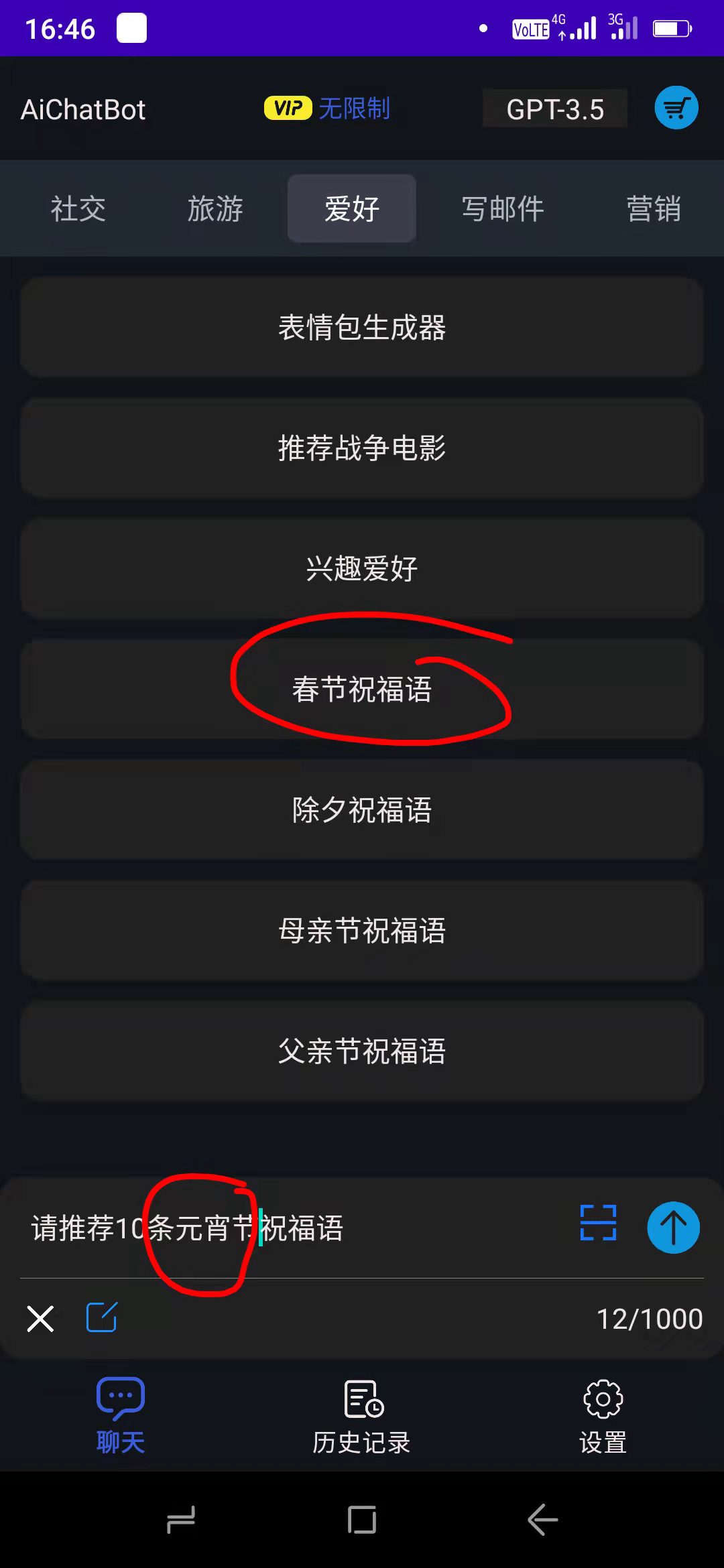Viewport: 724px width, 1568px height.
Task: Choose the 父亲节祝福语 prompt
Action: point(362,1051)
